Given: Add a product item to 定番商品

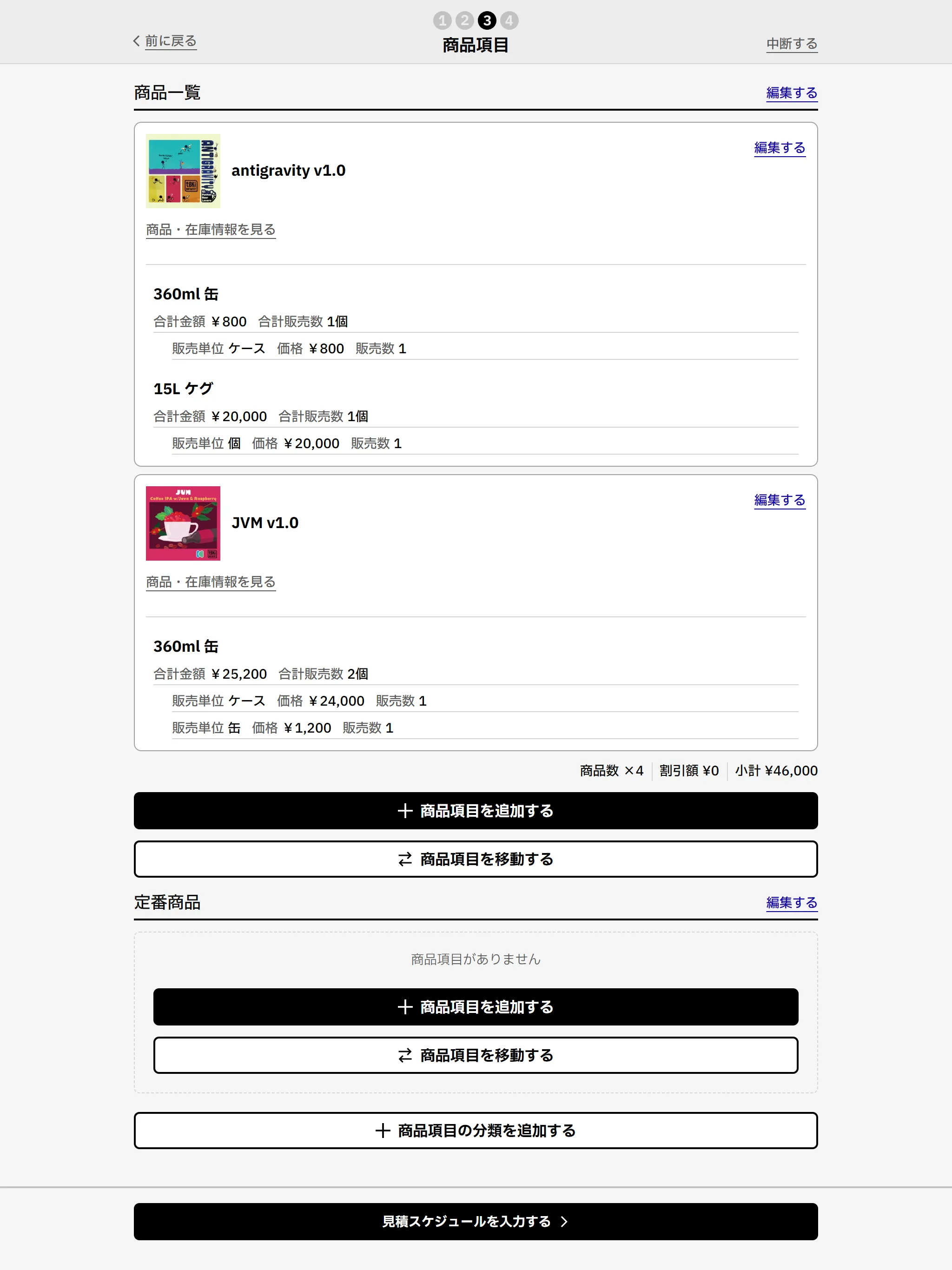Looking at the screenshot, I should coord(476,1006).
